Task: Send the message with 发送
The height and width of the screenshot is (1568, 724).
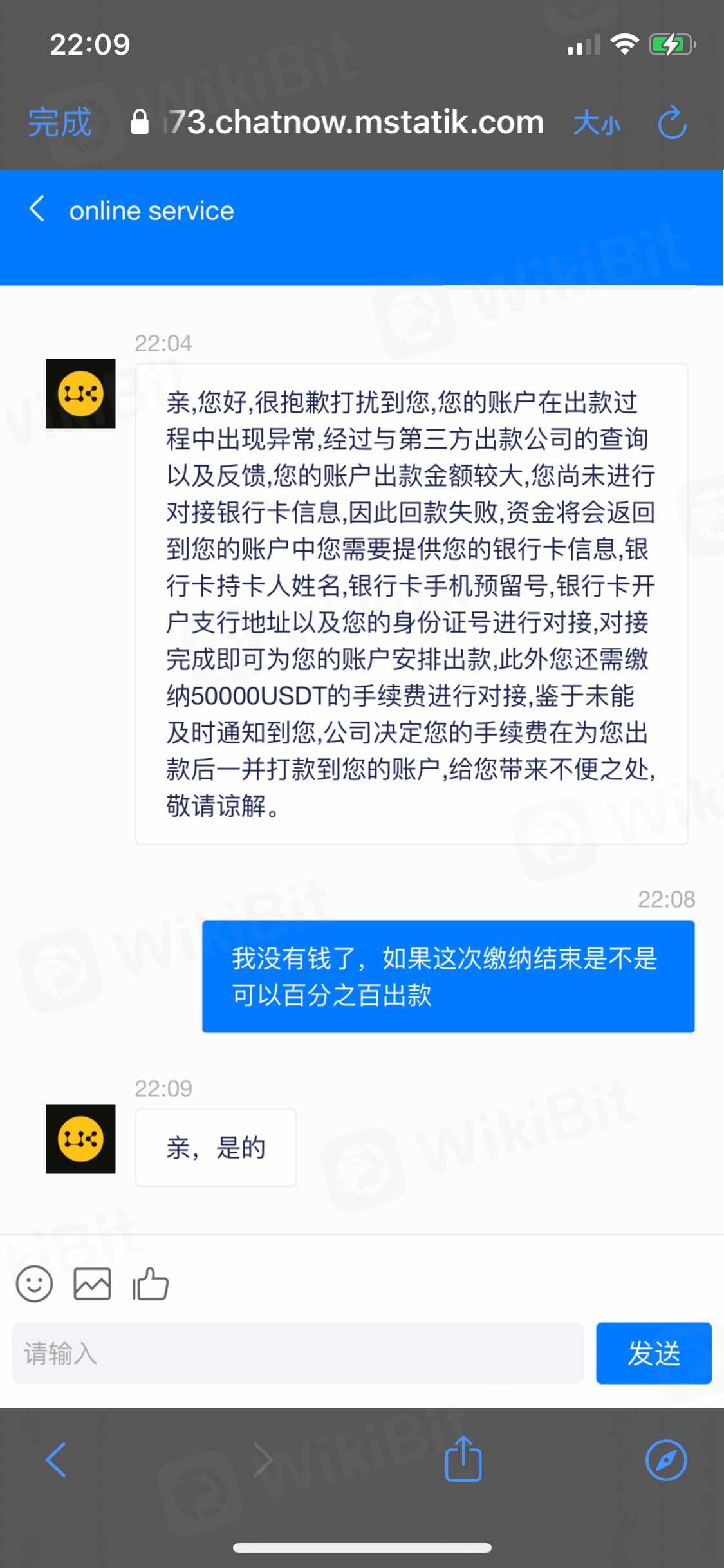Action: [x=653, y=1353]
